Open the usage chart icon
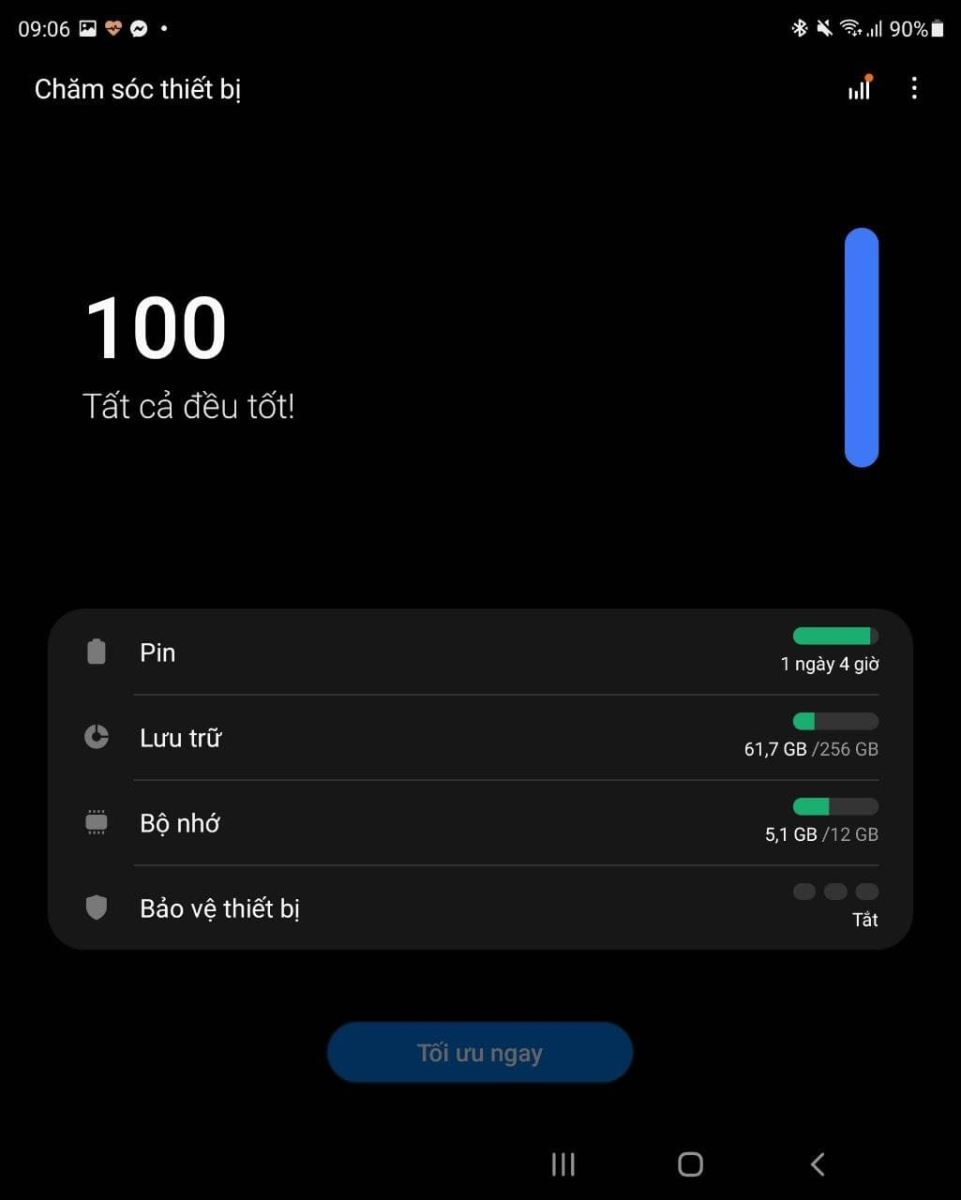961x1200 pixels. [859, 88]
